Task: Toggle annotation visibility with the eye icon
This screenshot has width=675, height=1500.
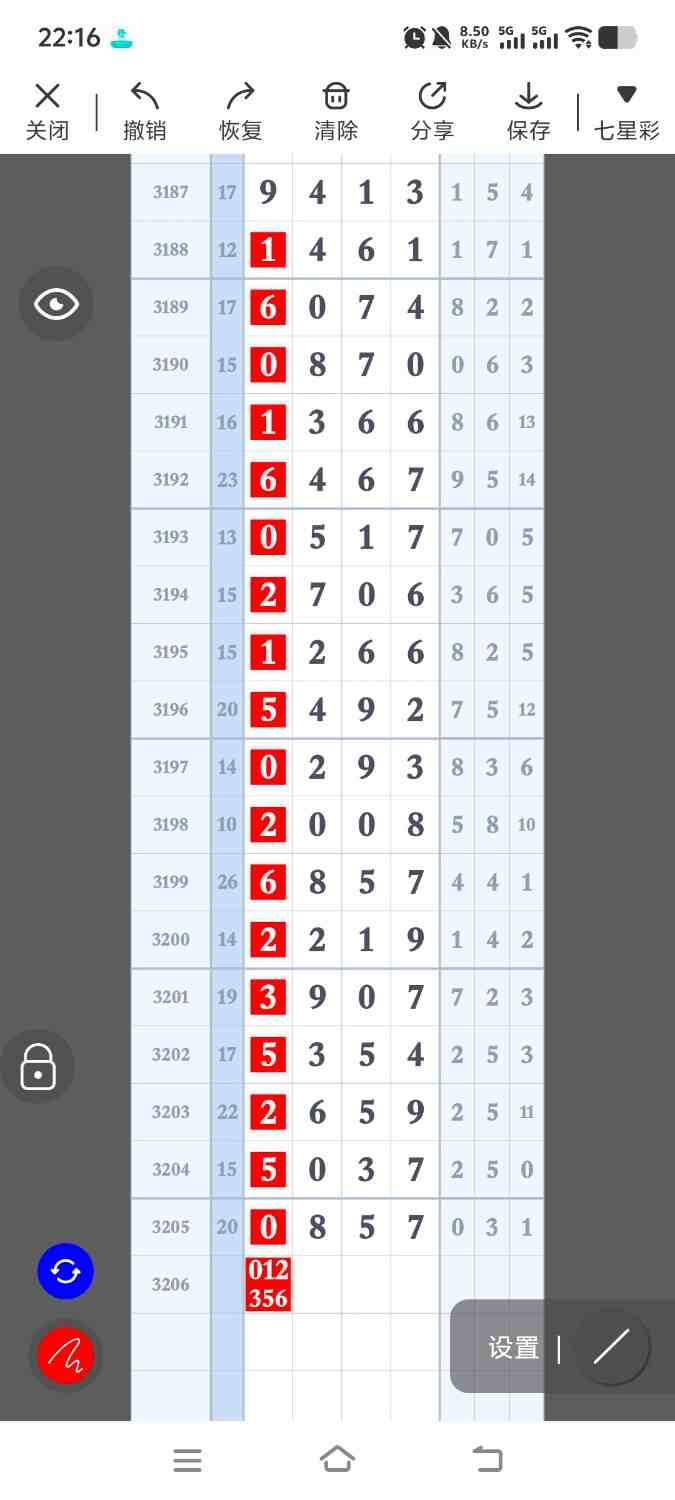Action: [56, 304]
